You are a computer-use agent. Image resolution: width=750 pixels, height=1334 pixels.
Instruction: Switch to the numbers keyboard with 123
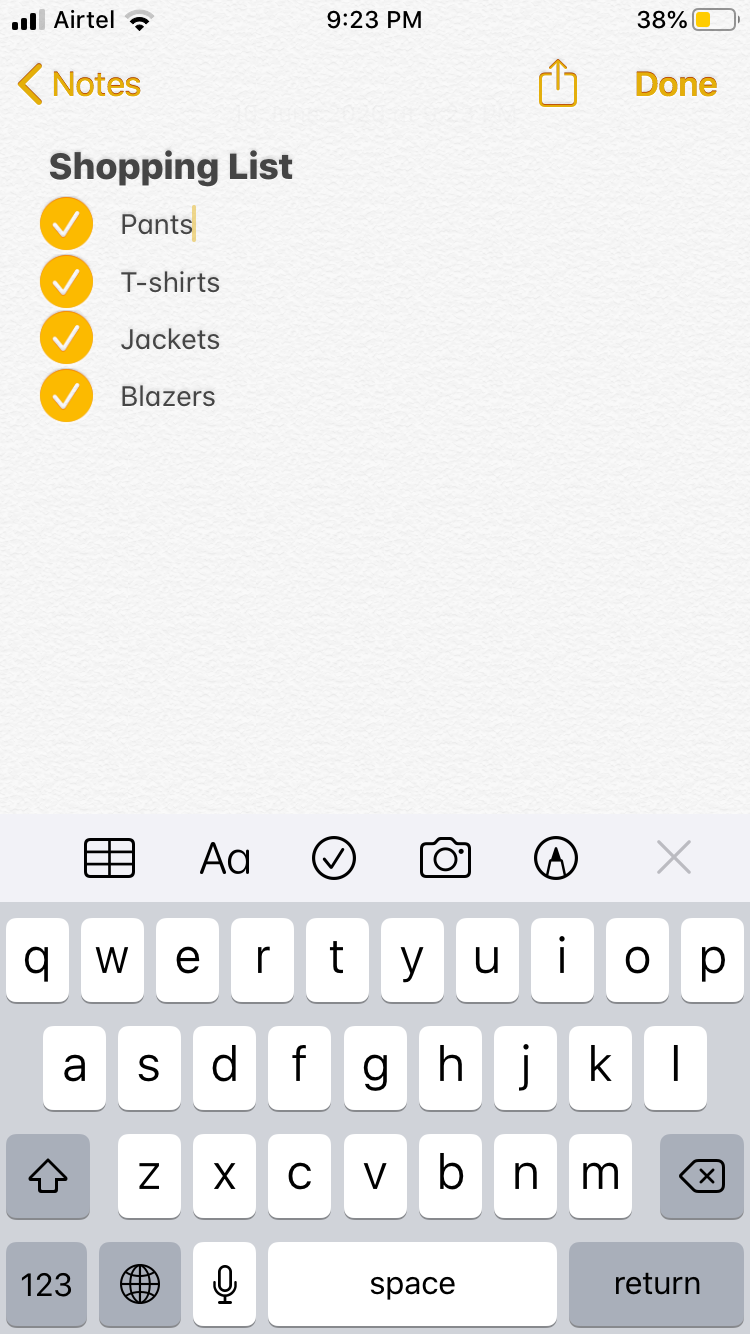46,1284
